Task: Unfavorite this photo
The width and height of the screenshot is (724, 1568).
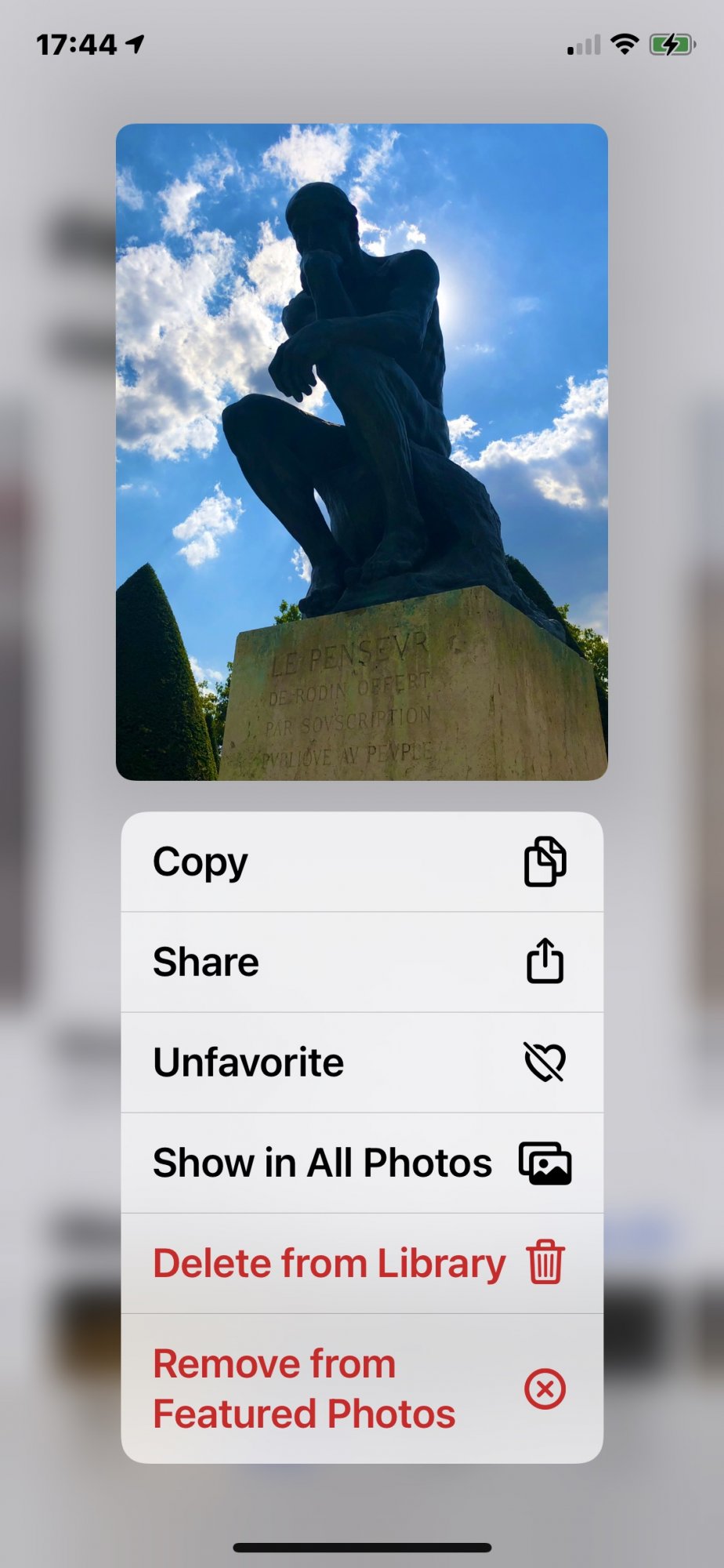Action: coord(361,1062)
